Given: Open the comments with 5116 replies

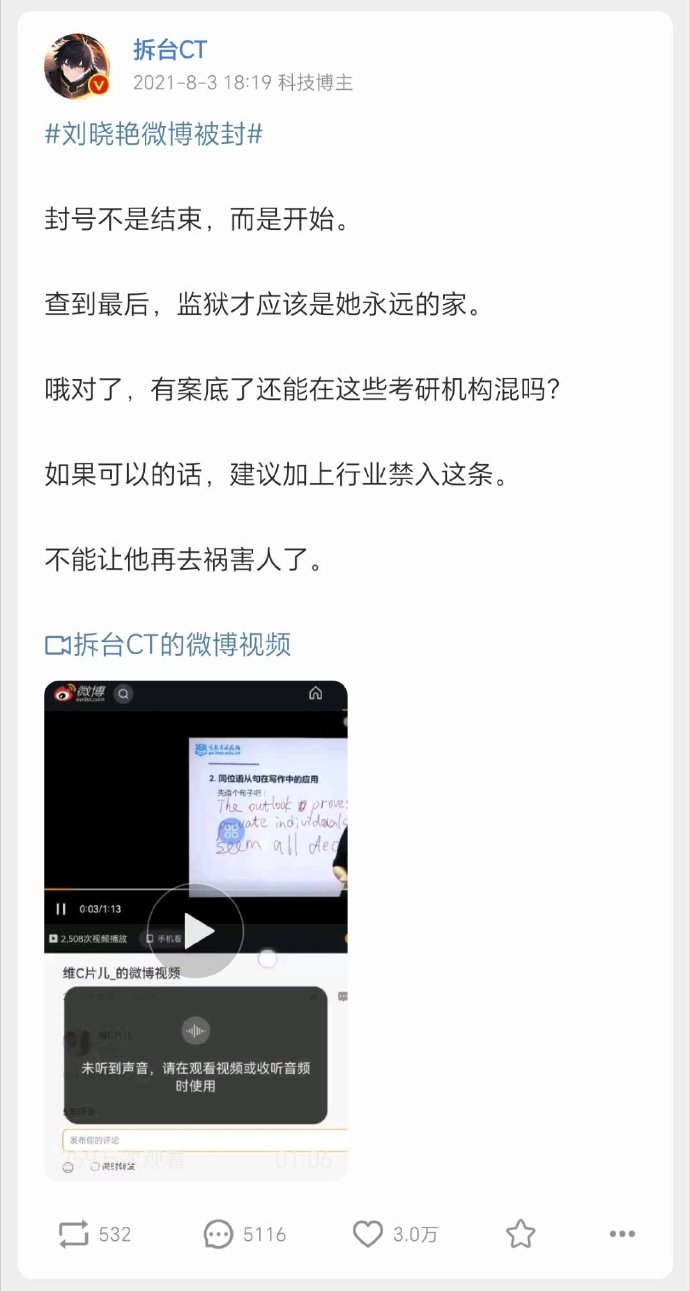Looking at the screenshot, I should tap(244, 1234).
